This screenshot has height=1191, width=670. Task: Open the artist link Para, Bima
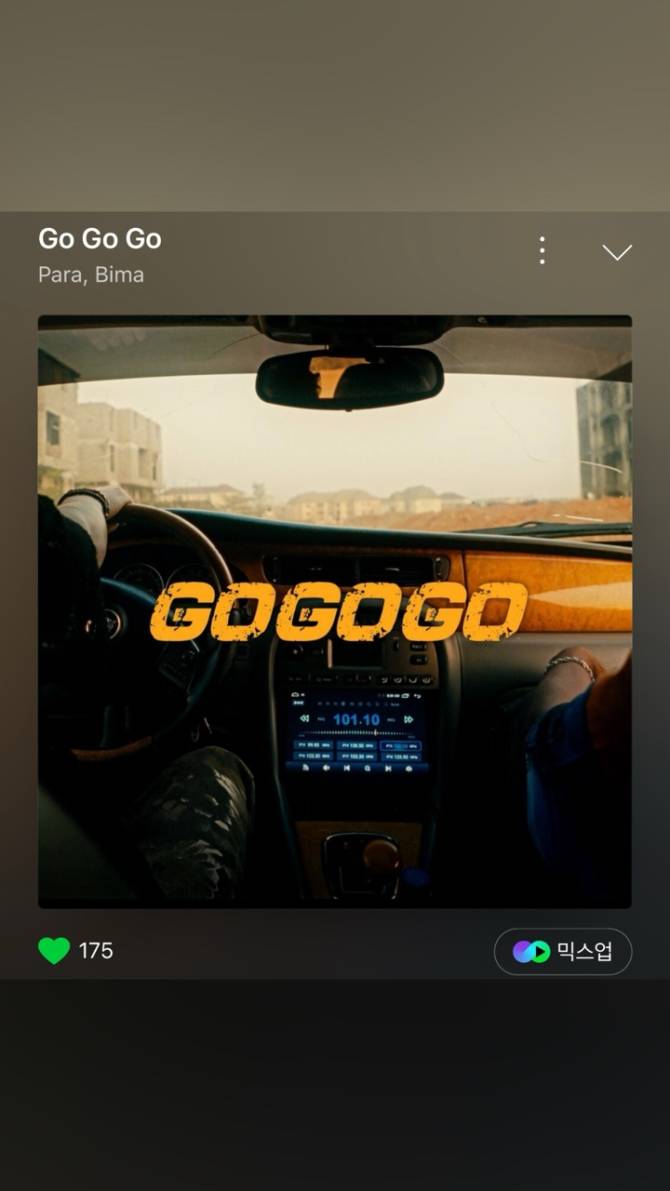tap(91, 275)
